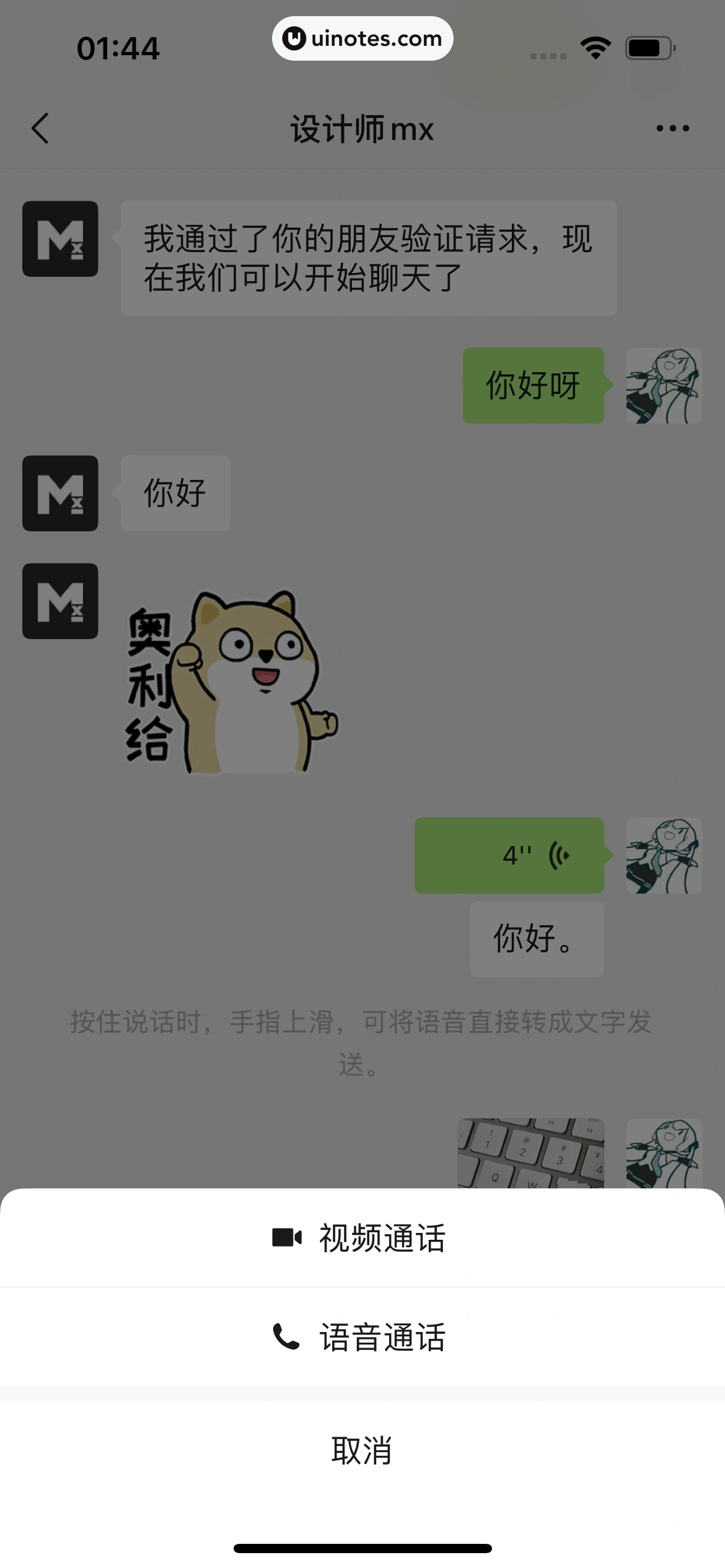
Task: Play the 4-second voice message
Action: click(509, 855)
